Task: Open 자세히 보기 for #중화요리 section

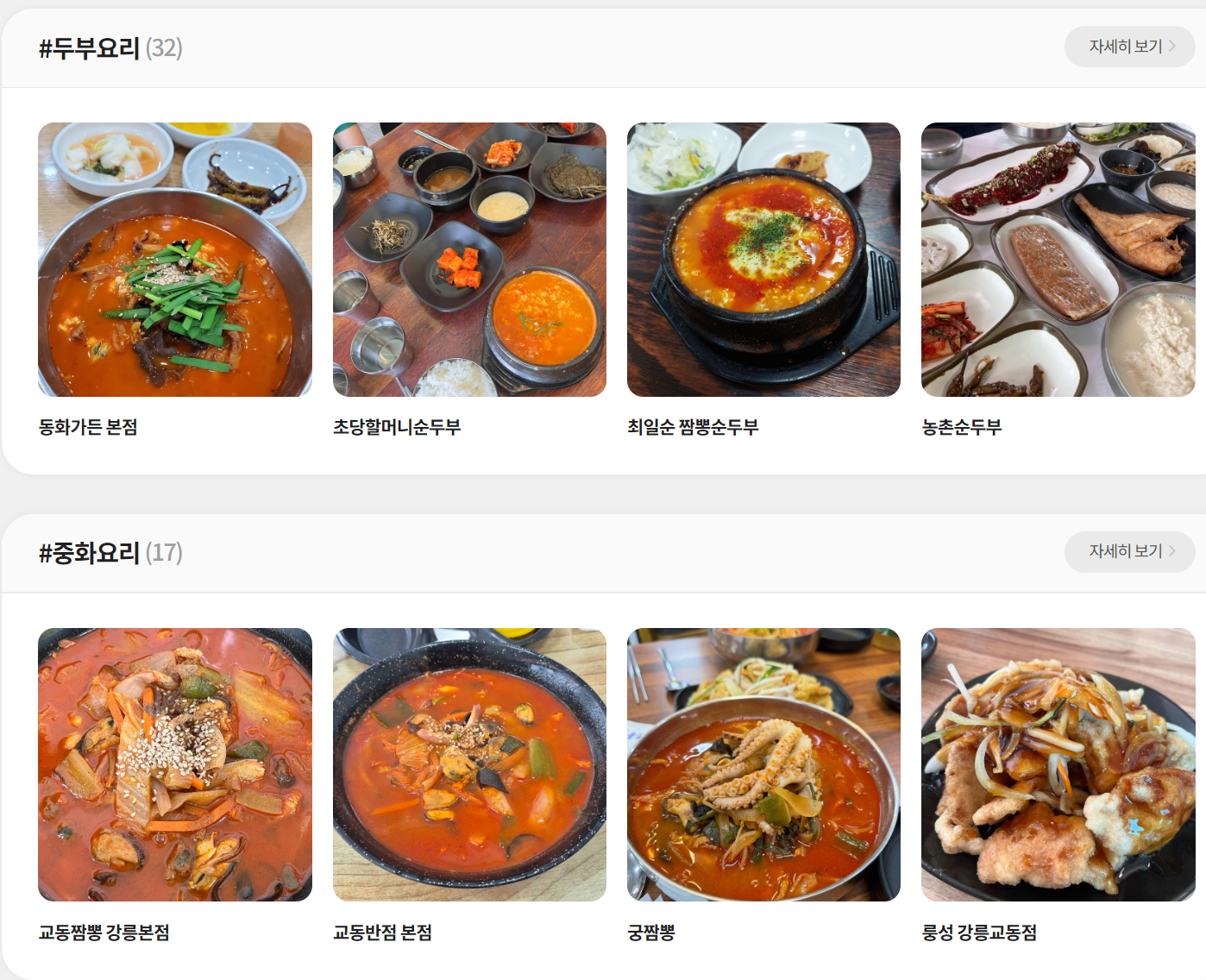Action: coord(1129,551)
